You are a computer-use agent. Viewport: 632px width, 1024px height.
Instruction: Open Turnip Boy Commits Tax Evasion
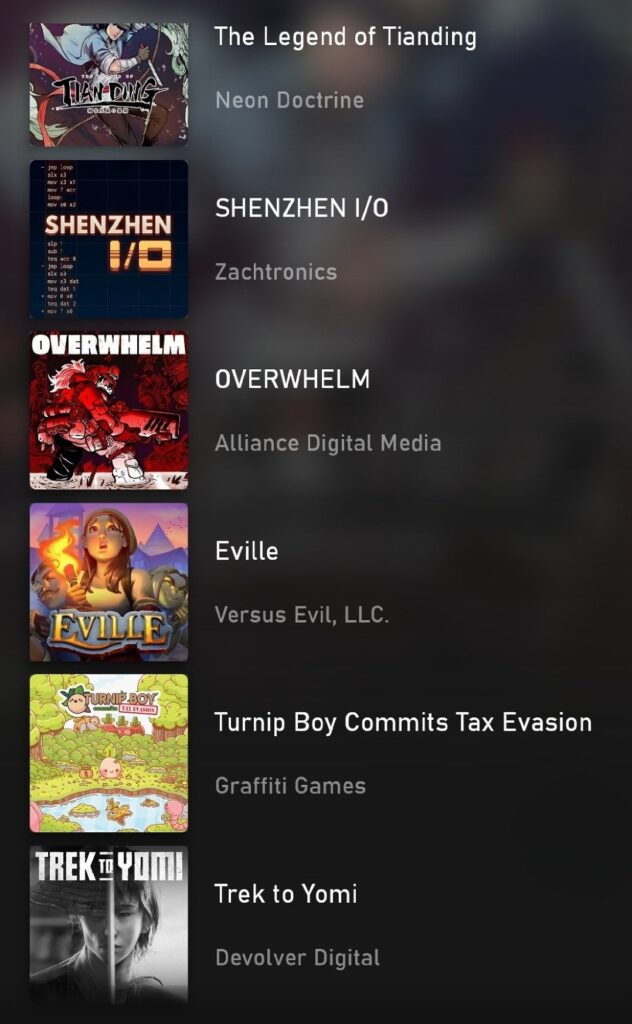pos(402,723)
